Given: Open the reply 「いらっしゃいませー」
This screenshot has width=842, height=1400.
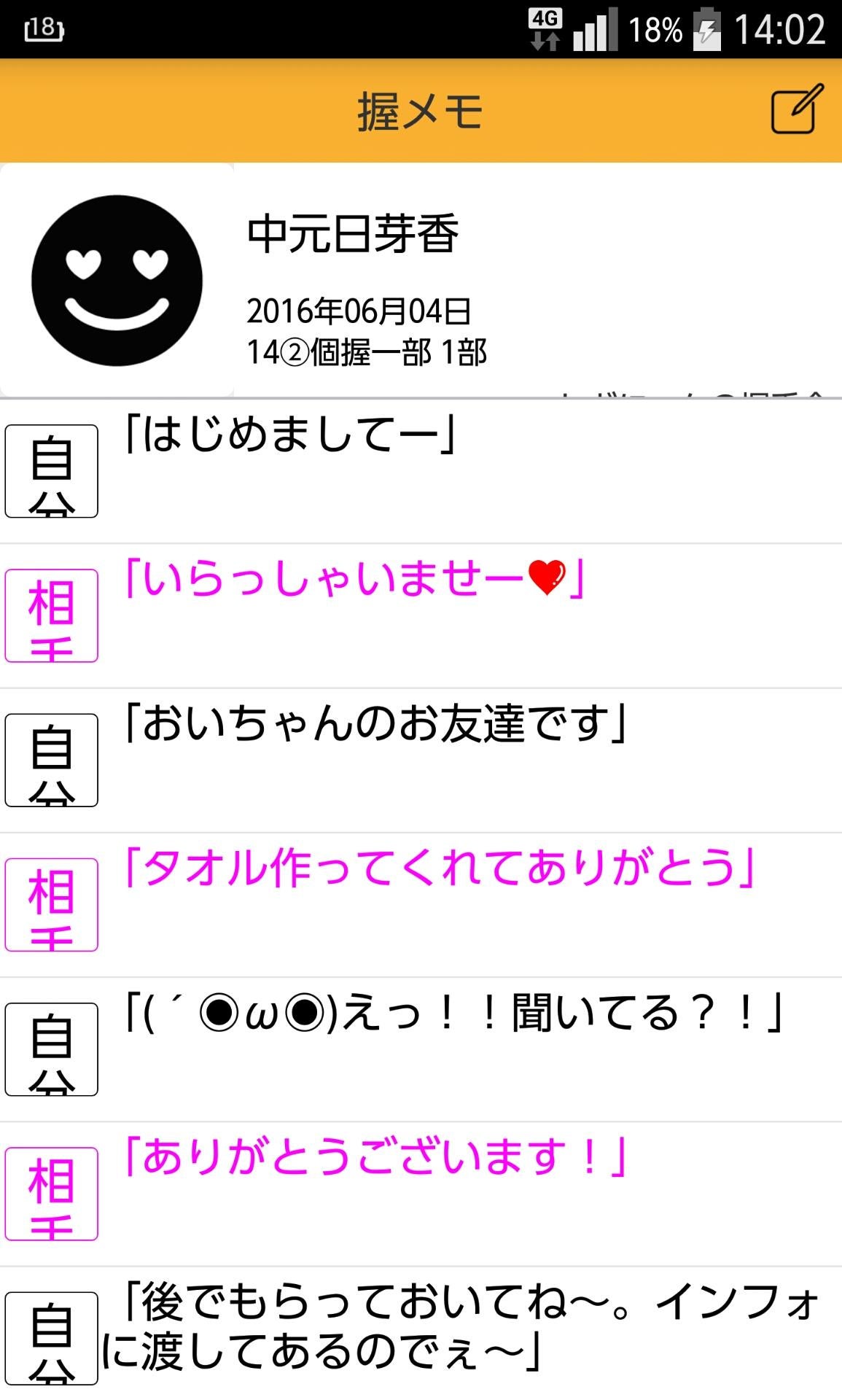Looking at the screenshot, I should pos(354,580).
